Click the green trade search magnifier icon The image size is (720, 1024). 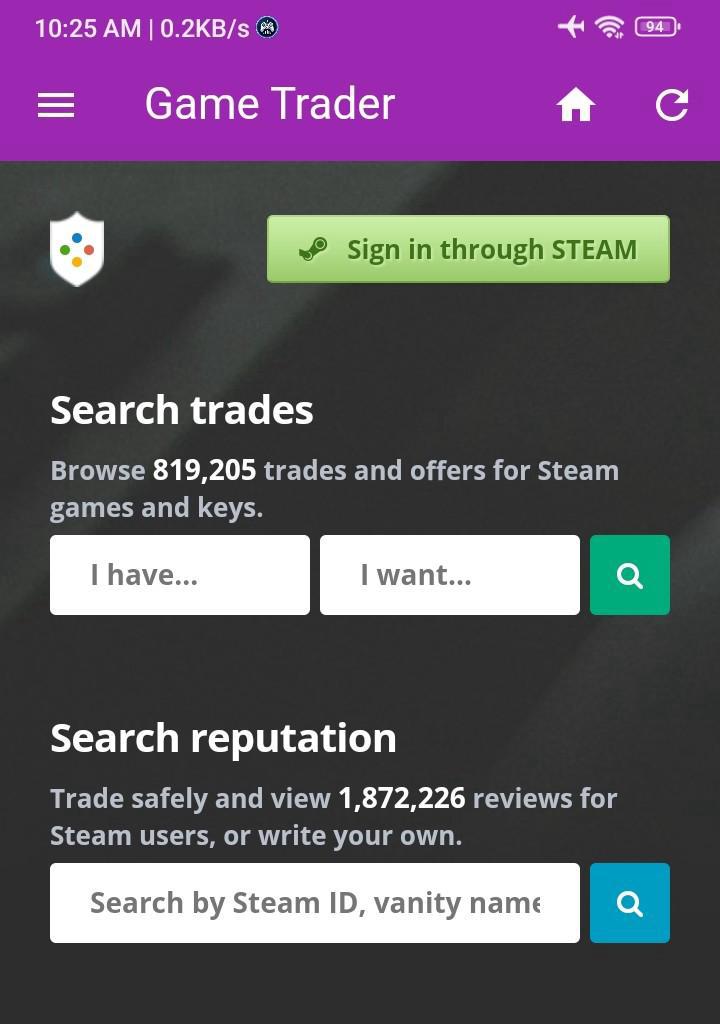click(x=629, y=575)
